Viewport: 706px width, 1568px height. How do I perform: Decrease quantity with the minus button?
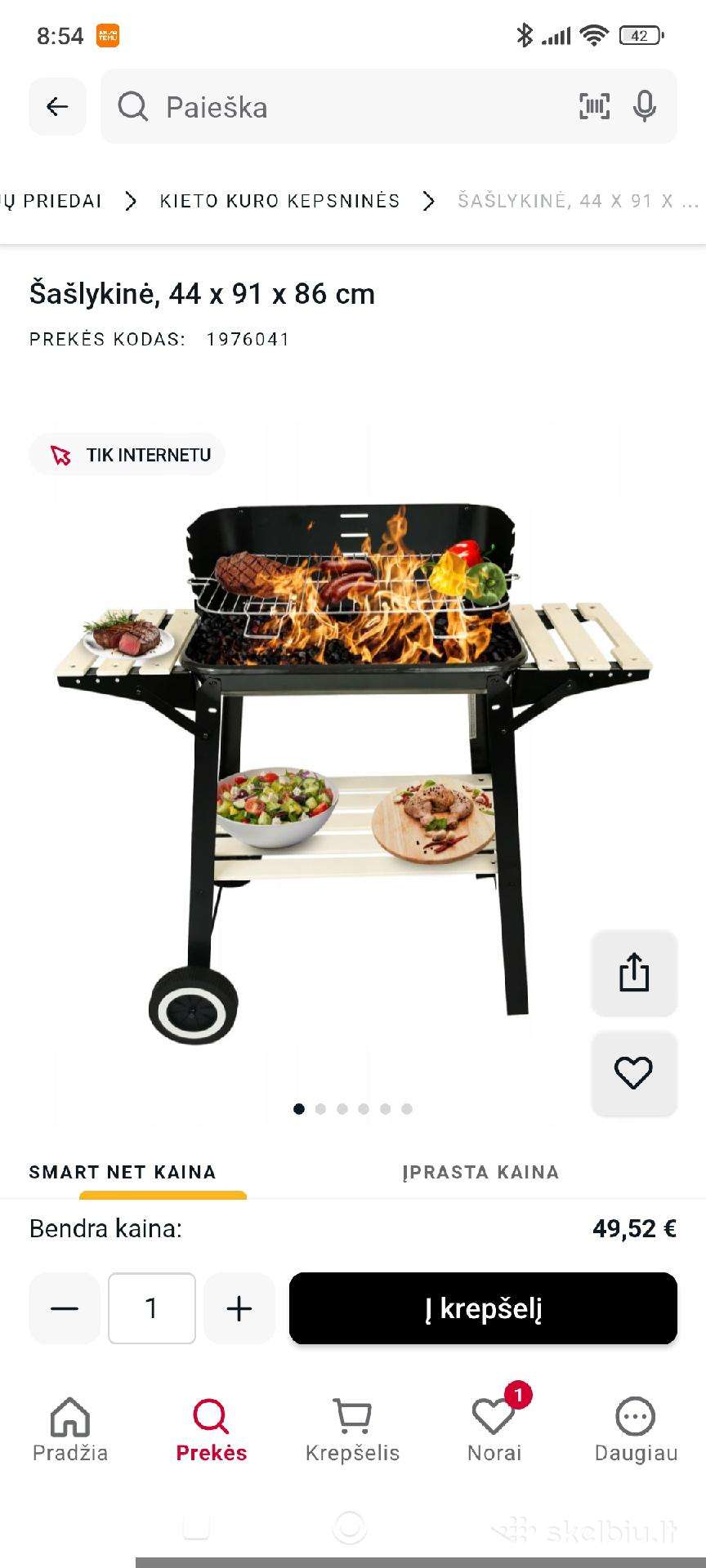point(65,1308)
